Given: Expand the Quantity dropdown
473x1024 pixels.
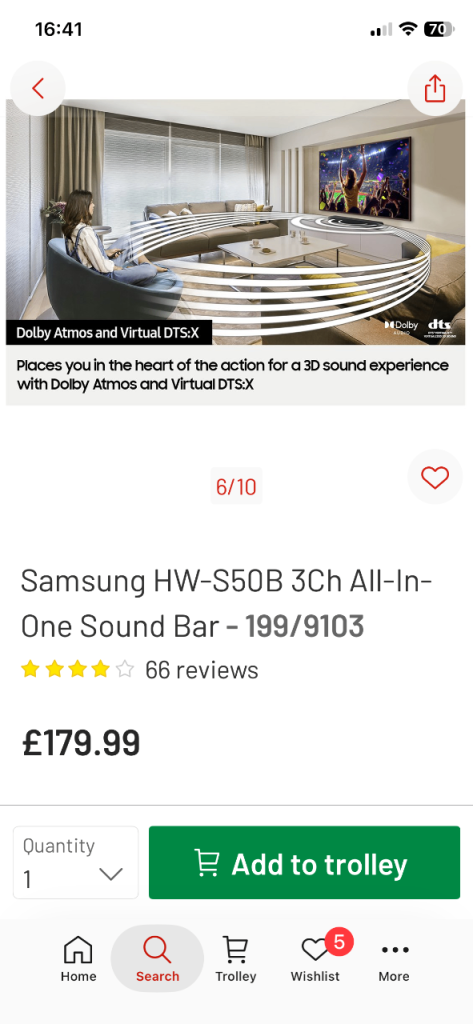Looking at the screenshot, I should click(76, 862).
